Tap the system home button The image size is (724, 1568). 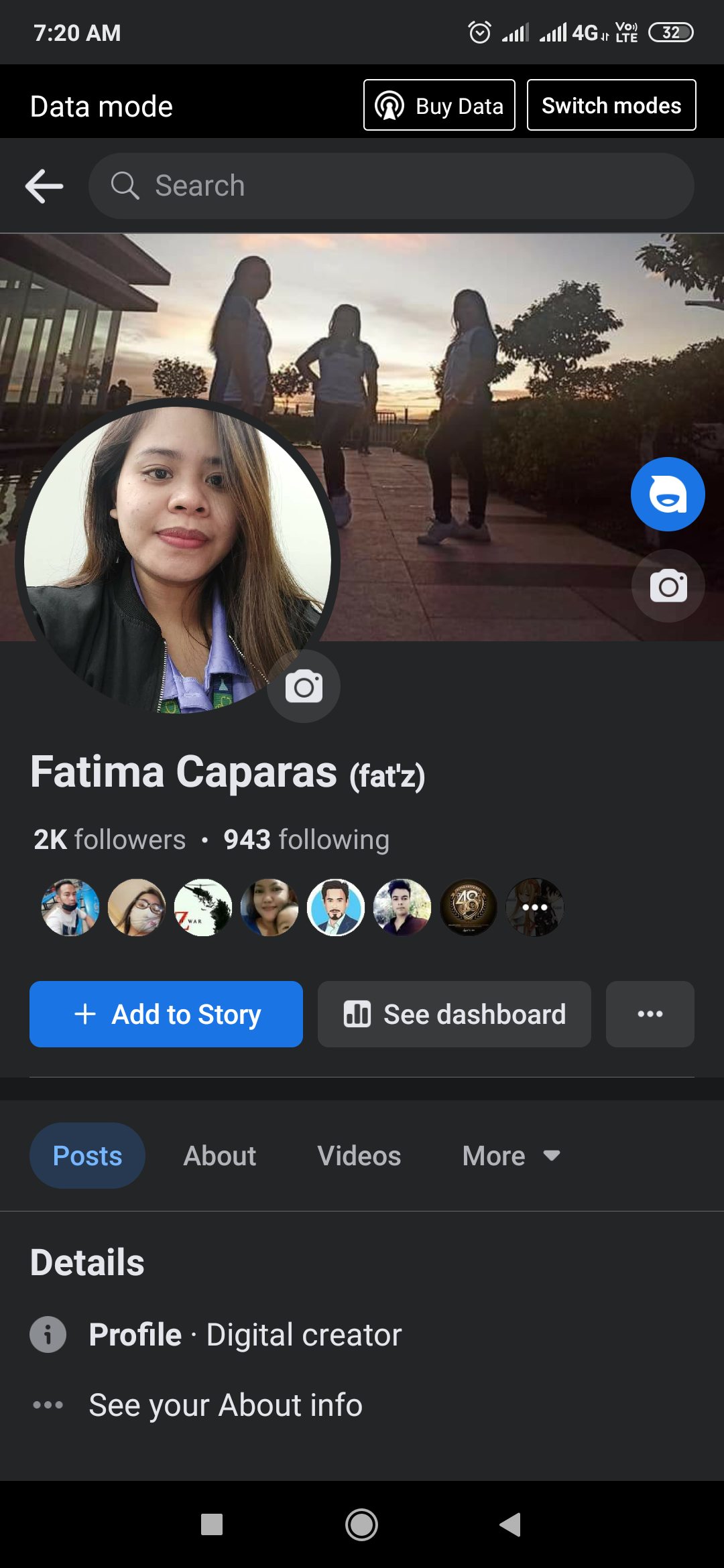pyautogui.click(x=361, y=1525)
